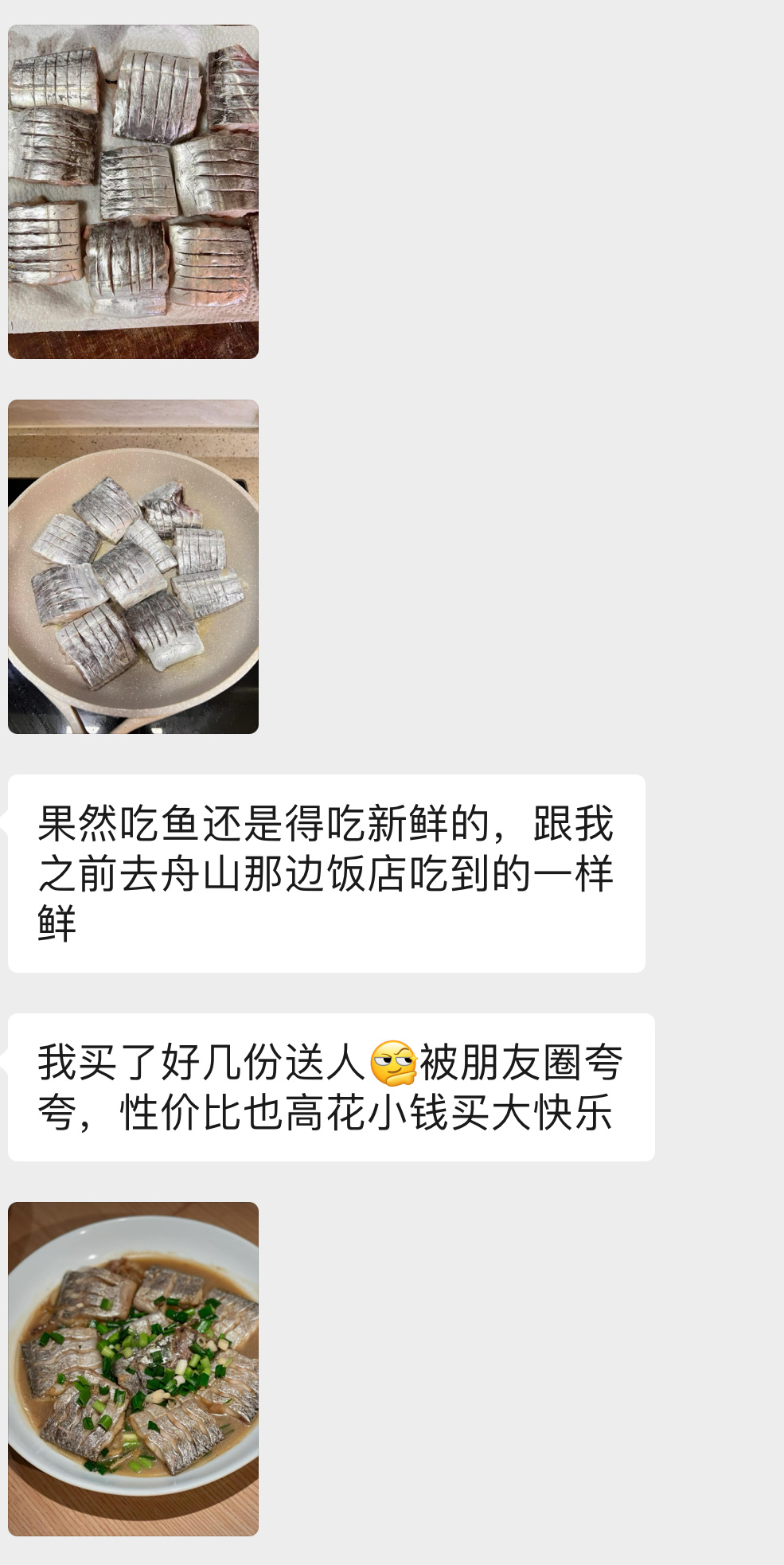Viewport: 784px width, 1565px height.
Task: Open the photo of cooked fish with scallions
Action: [x=133, y=1369]
